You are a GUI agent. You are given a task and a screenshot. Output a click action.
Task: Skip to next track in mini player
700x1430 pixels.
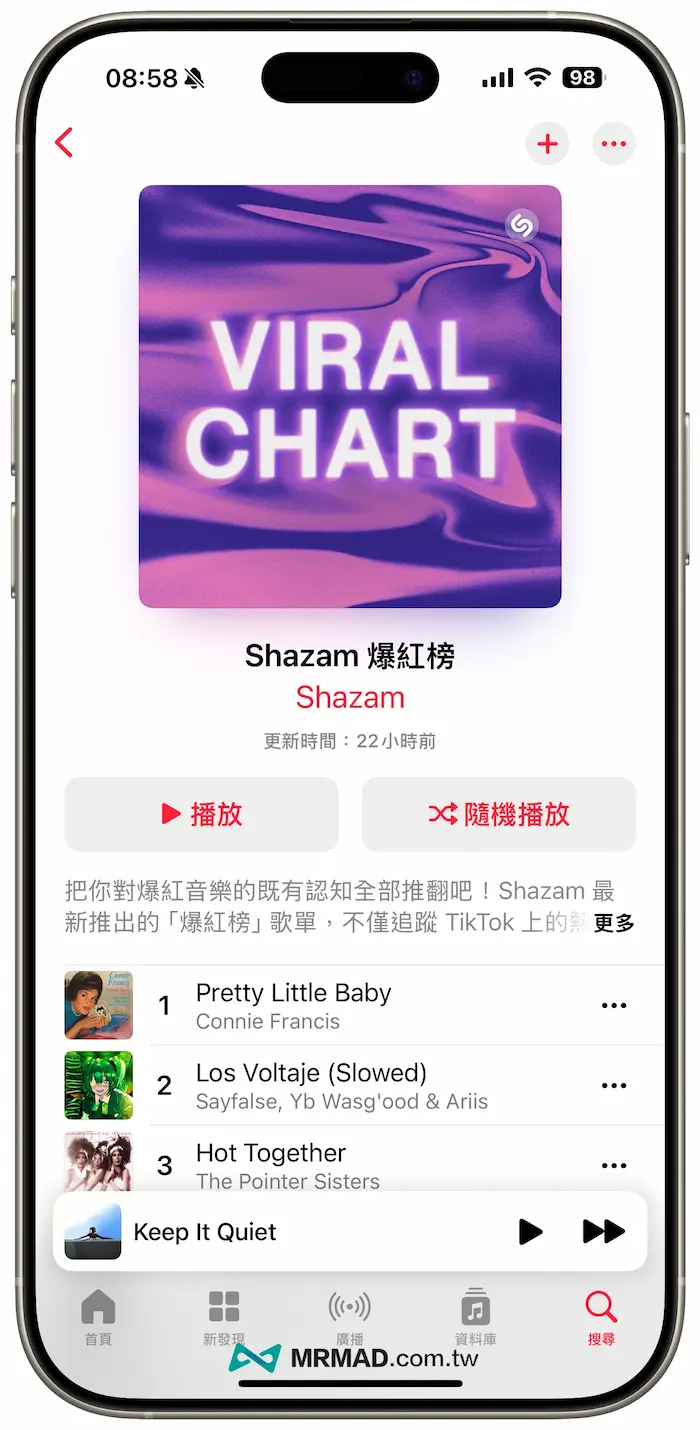(x=603, y=1232)
